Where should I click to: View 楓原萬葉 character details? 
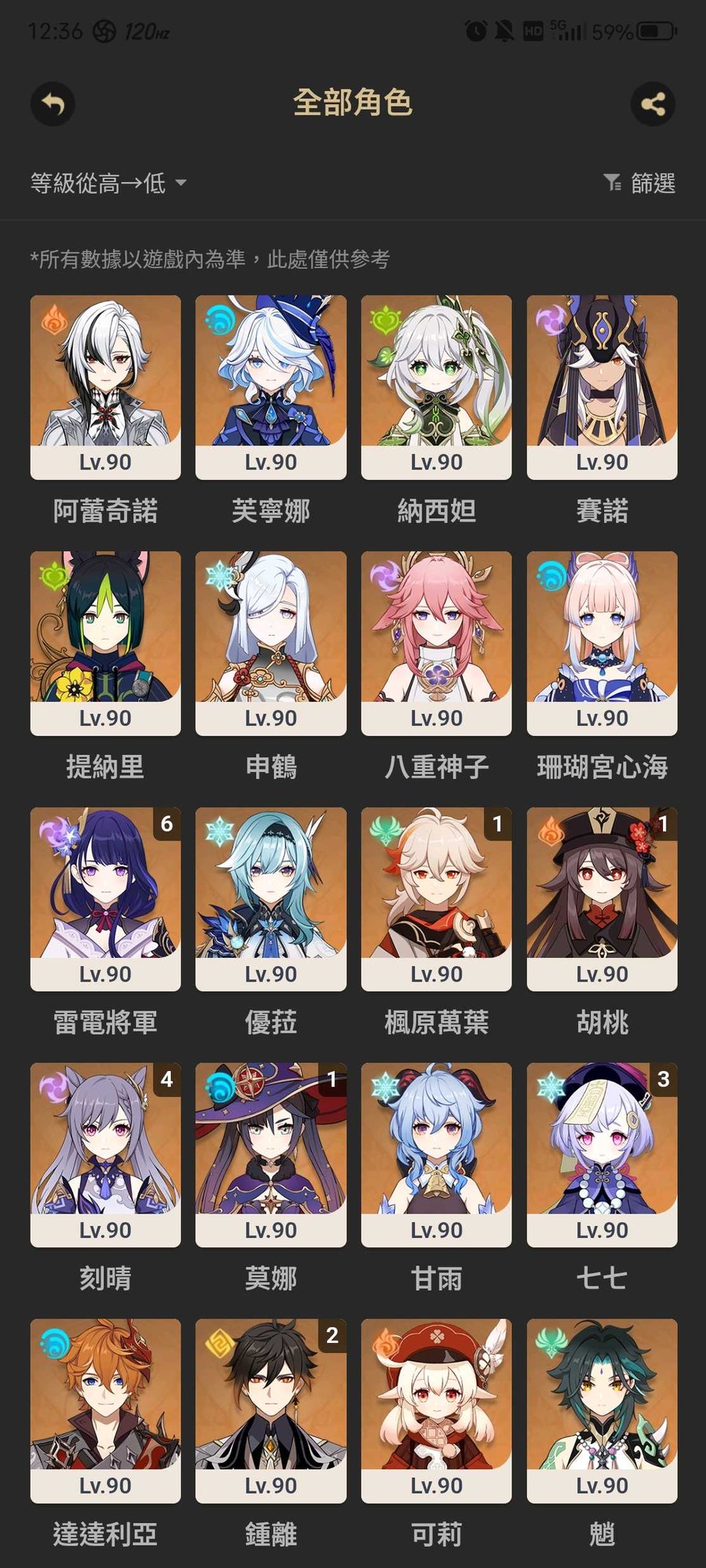click(436, 899)
